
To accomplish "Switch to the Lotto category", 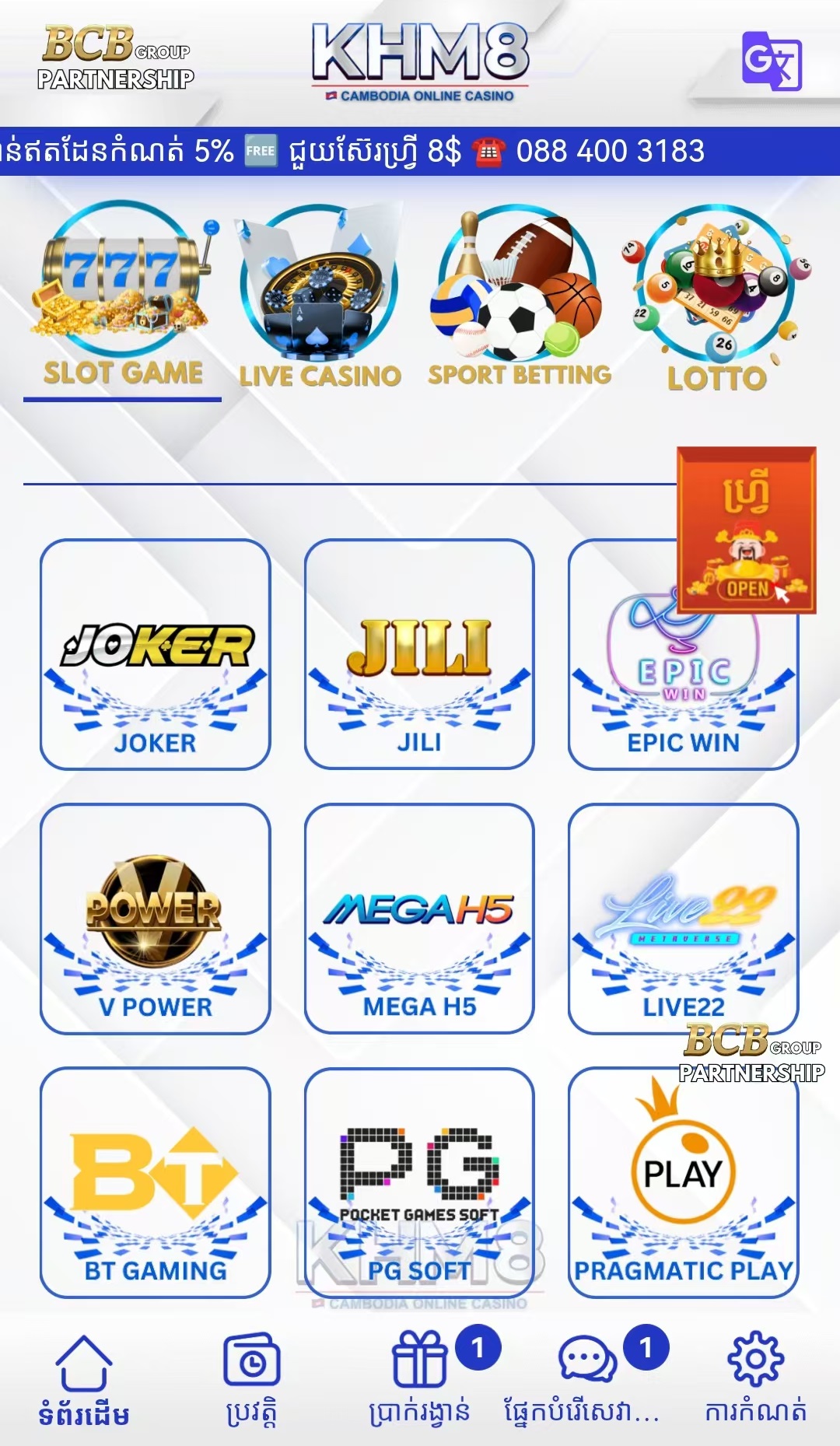I will pyautogui.click(x=717, y=299).
